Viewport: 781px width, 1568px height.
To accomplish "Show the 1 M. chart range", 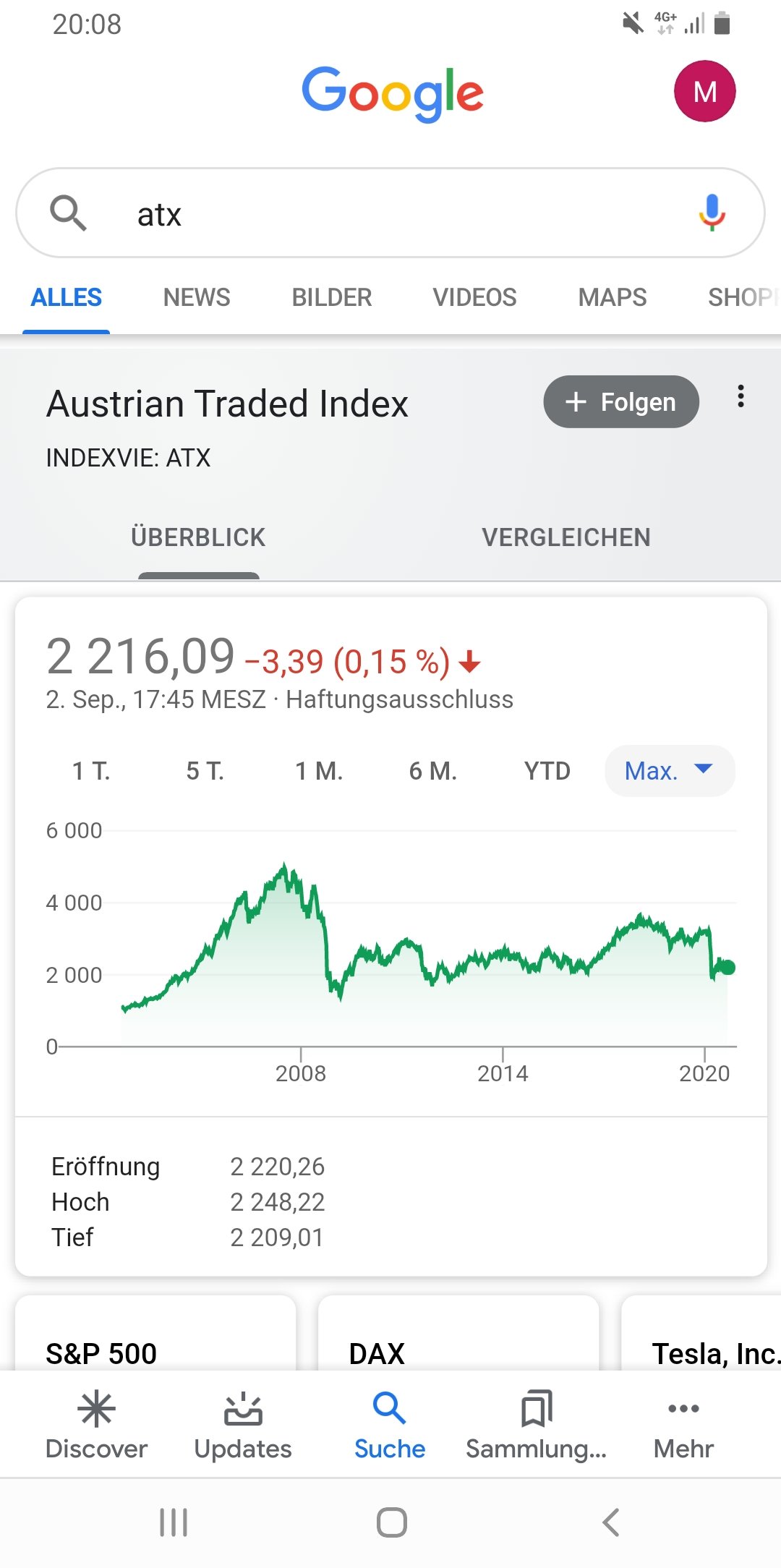I will [x=319, y=771].
